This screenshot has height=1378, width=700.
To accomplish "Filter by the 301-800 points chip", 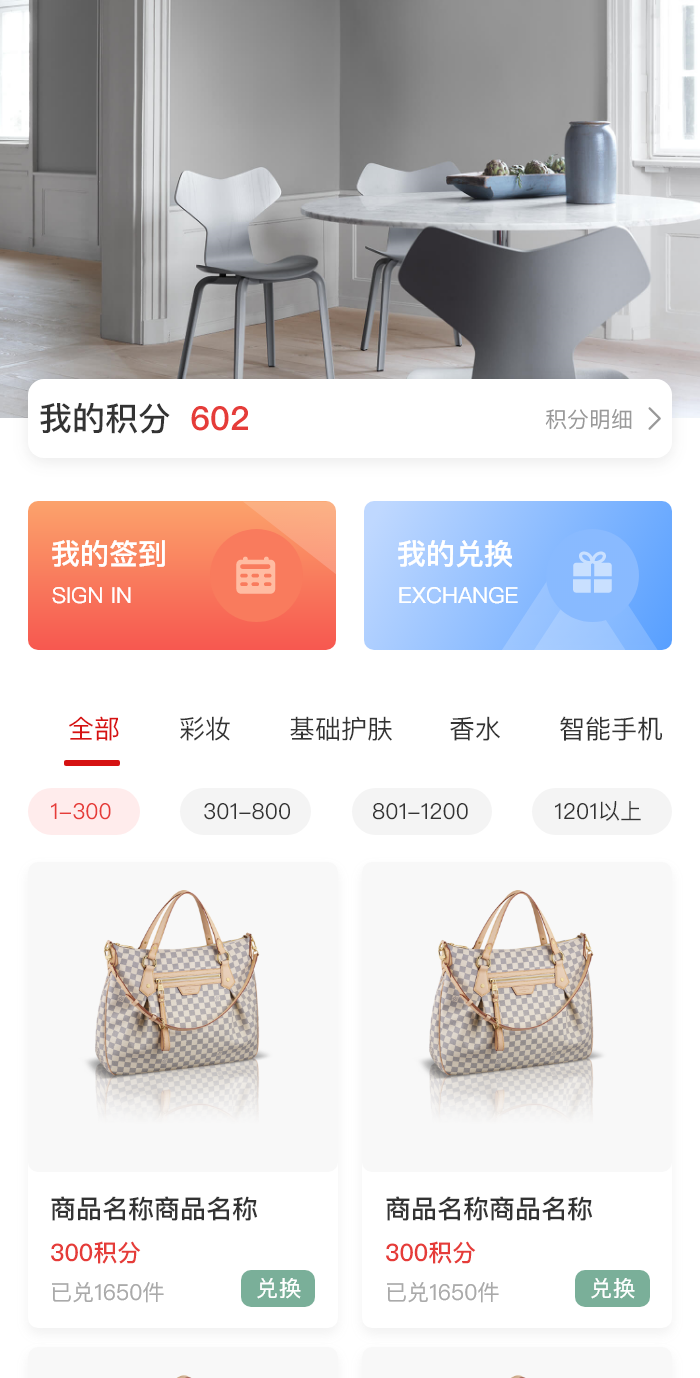I will coord(246,811).
